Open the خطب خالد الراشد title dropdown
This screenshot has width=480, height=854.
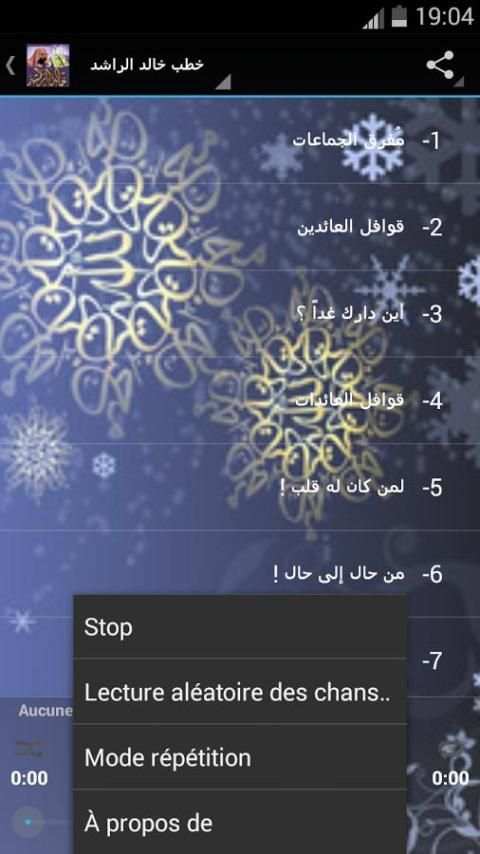tap(155, 65)
